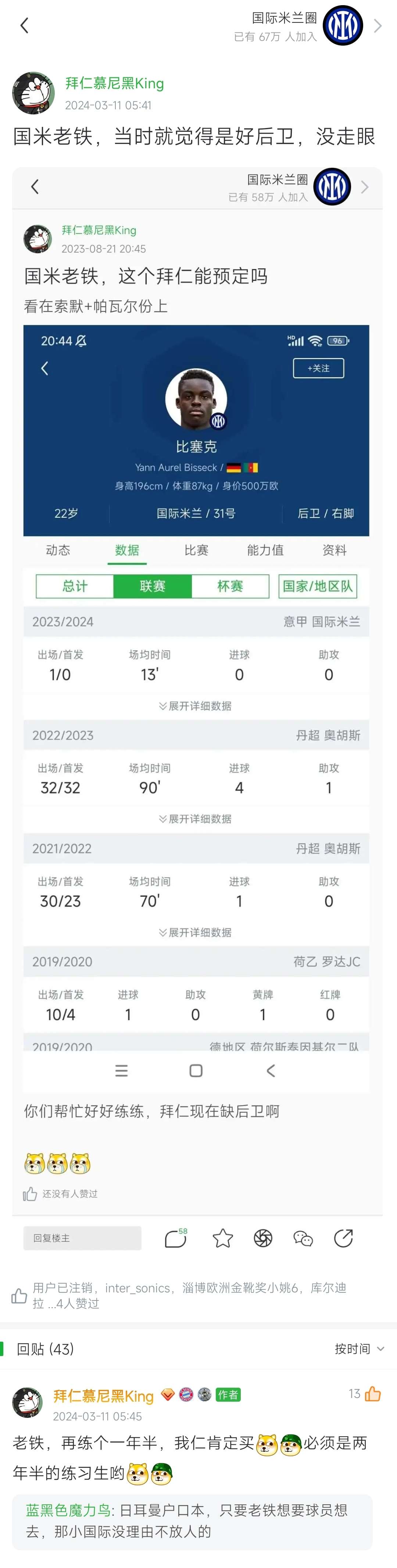397x1568 pixels.
Task: Like the author's reply with 13 likes
Action: [373, 1394]
